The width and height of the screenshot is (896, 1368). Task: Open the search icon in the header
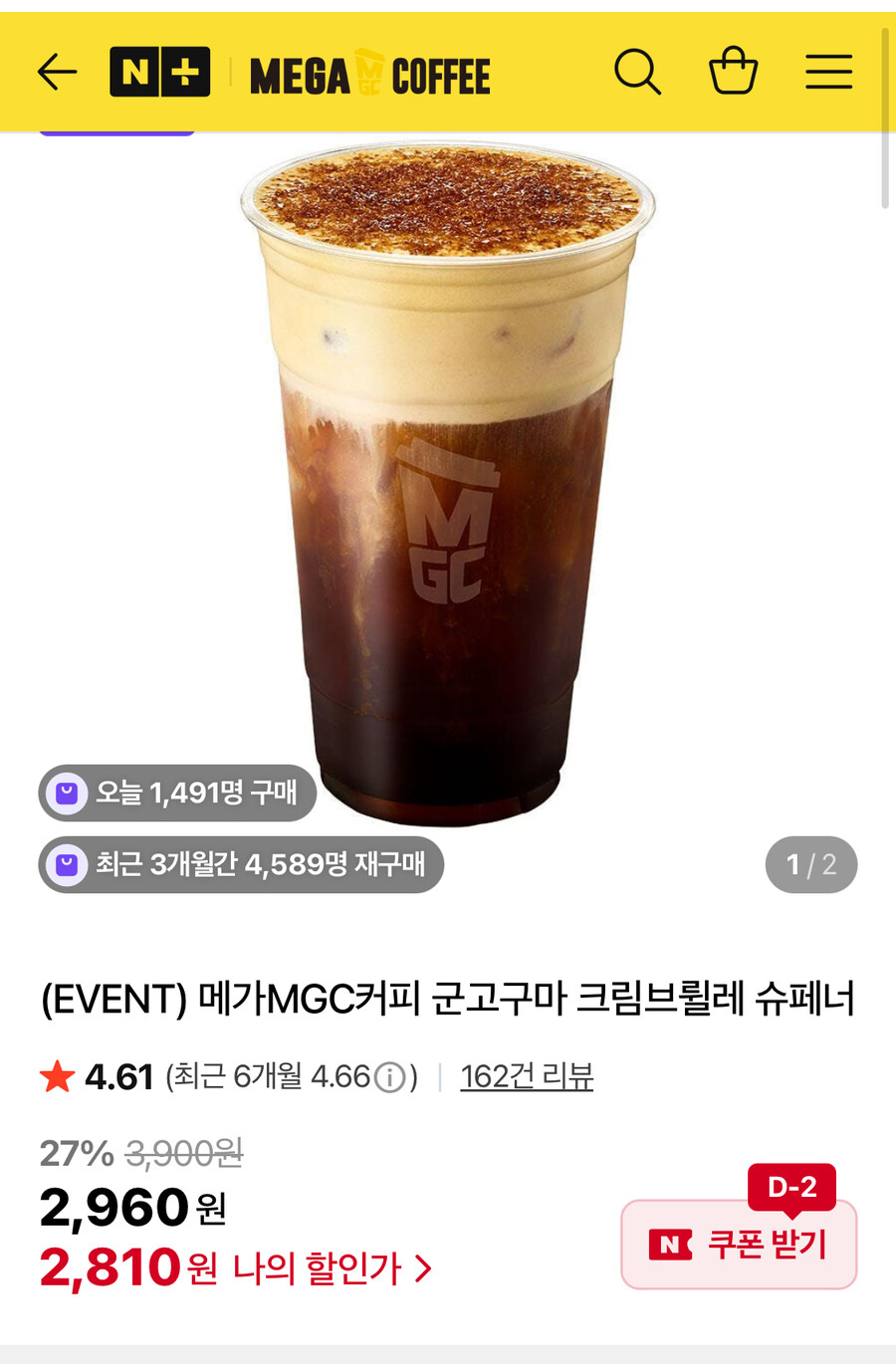coord(638,71)
